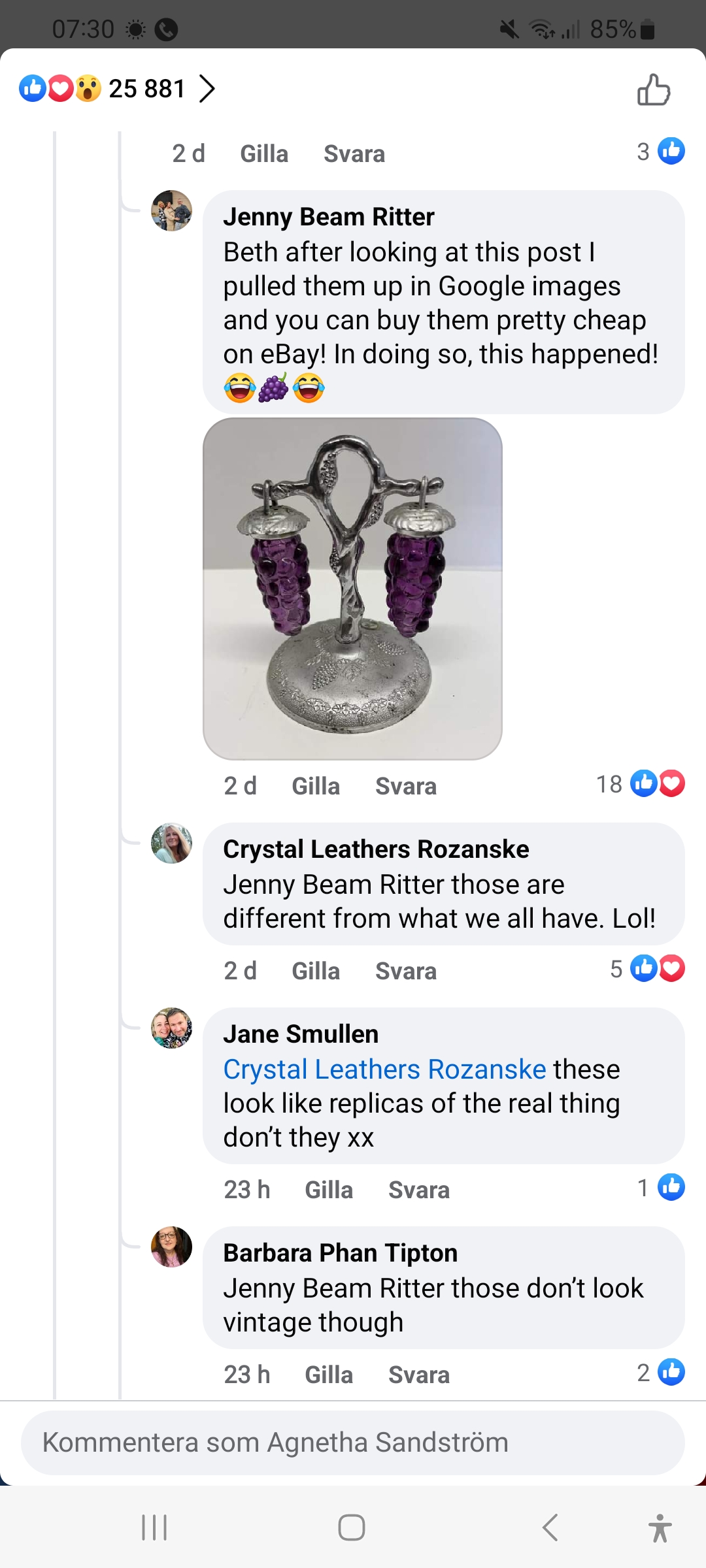Screen dimensions: 706x1568
Task: Tap Svara under Jenny Beam Ritter's comment
Action: pos(405,786)
